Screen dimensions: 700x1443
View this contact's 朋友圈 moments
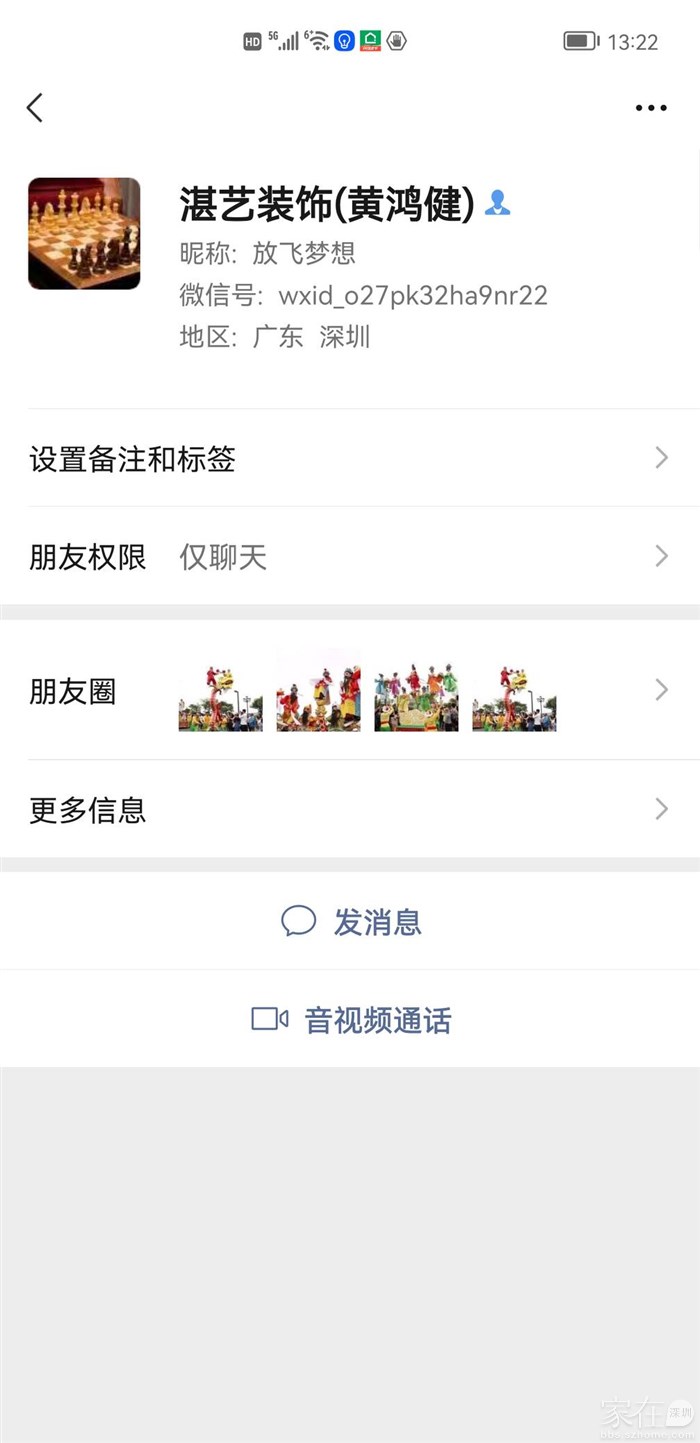click(x=350, y=691)
